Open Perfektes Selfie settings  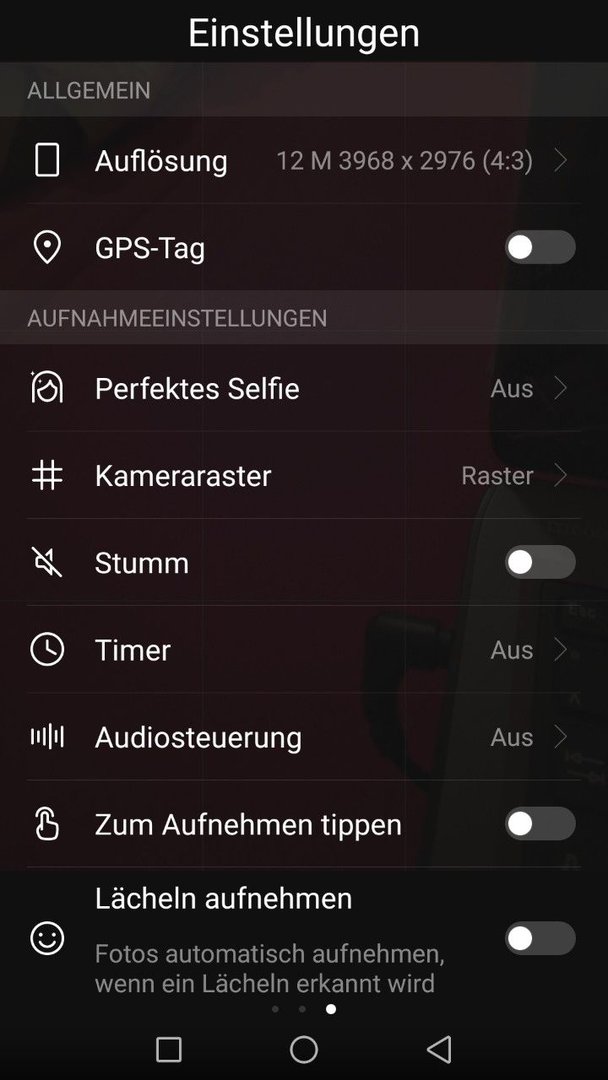(x=304, y=388)
